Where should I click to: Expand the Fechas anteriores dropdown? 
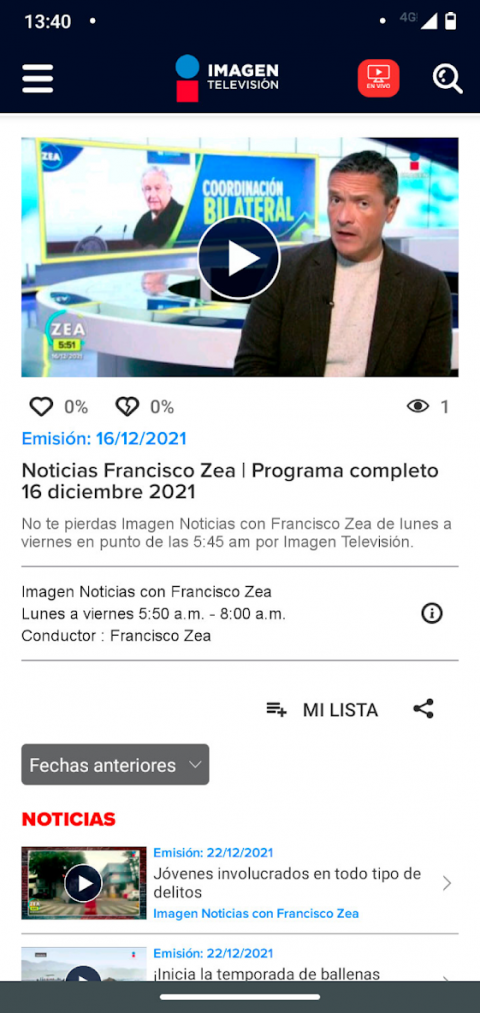click(x=115, y=765)
